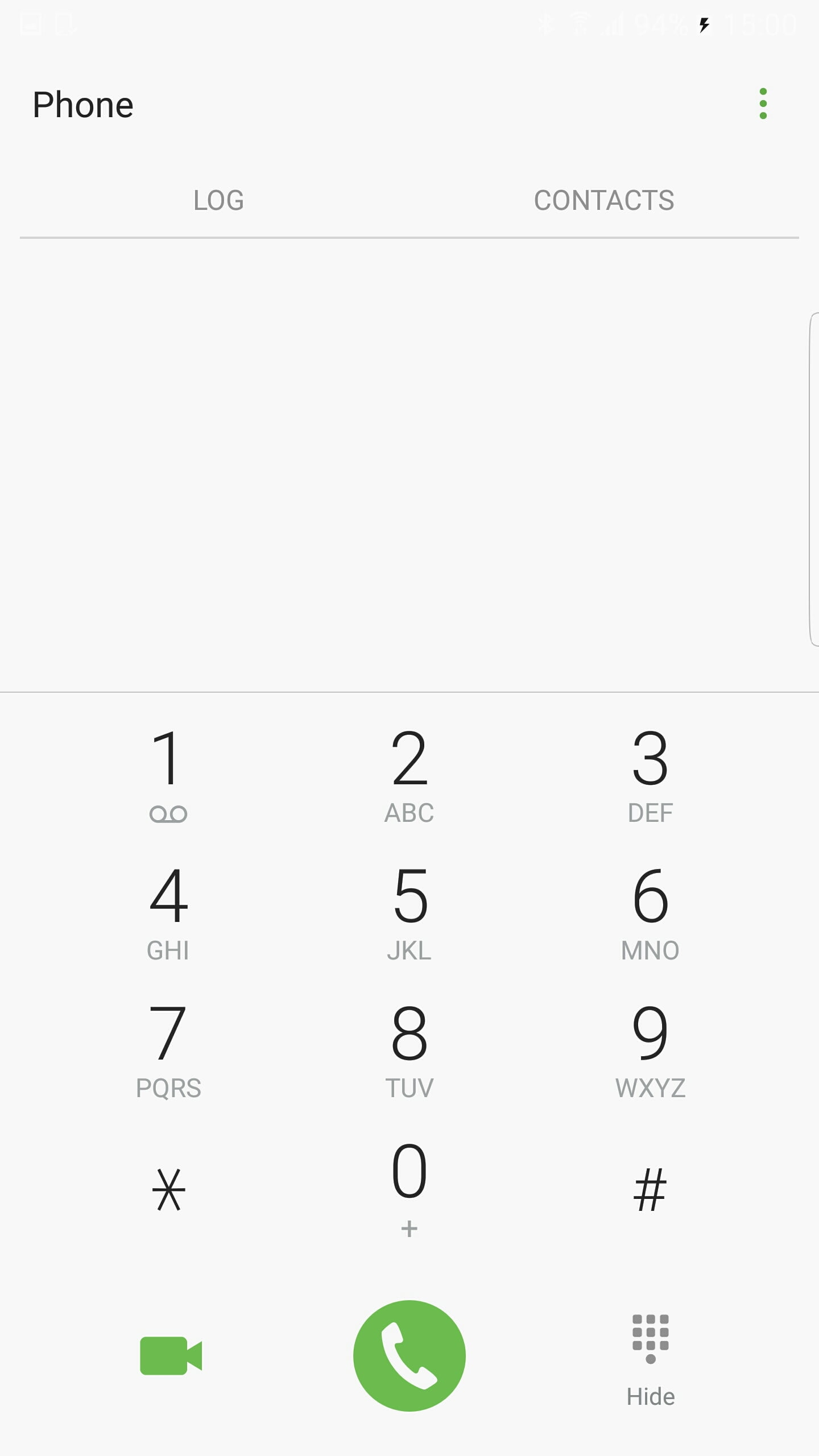The width and height of the screenshot is (819, 1456).
Task: Switch to the Log tab
Action: (218, 200)
